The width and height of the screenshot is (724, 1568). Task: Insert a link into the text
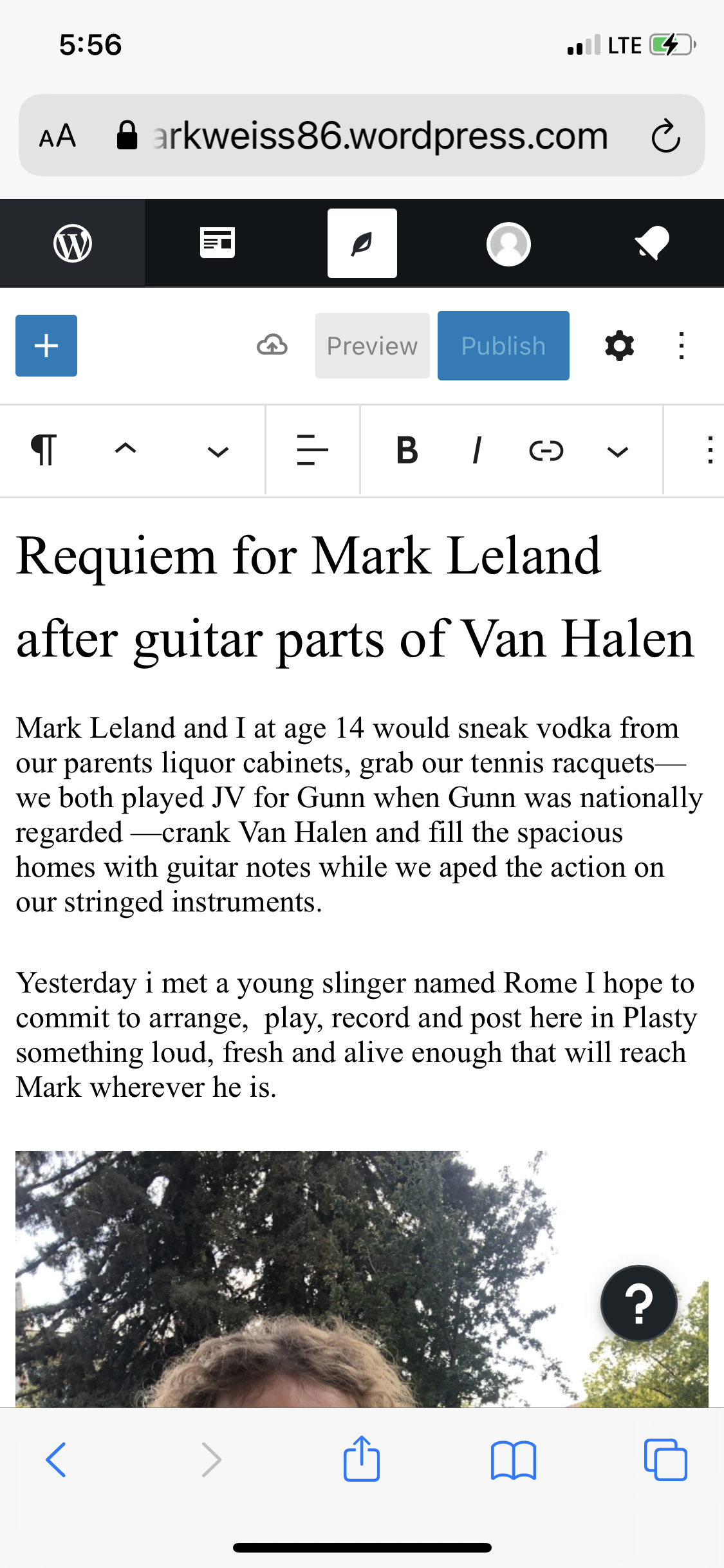click(546, 451)
